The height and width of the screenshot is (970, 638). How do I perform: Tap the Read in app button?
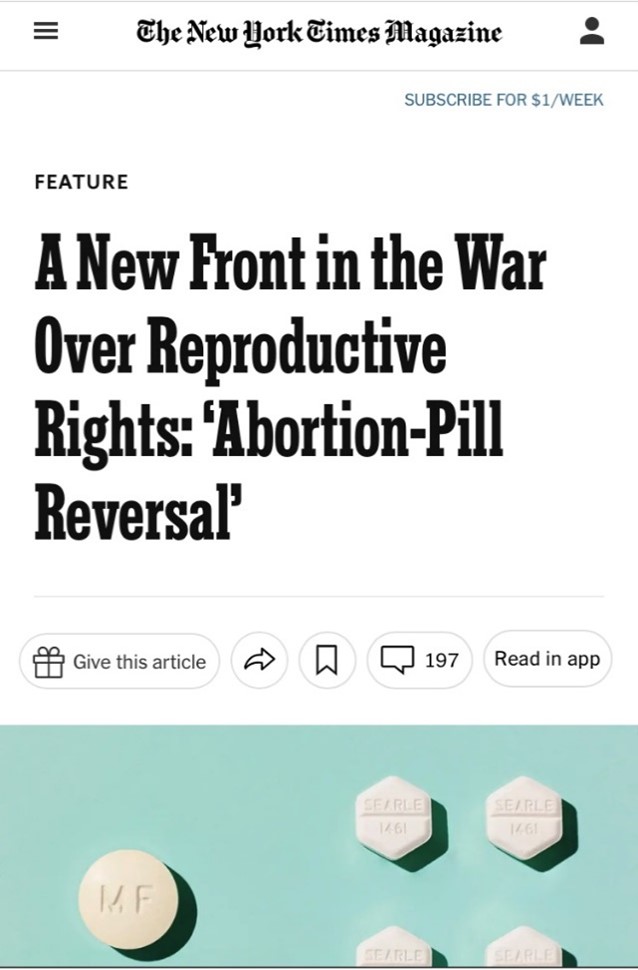(x=547, y=659)
